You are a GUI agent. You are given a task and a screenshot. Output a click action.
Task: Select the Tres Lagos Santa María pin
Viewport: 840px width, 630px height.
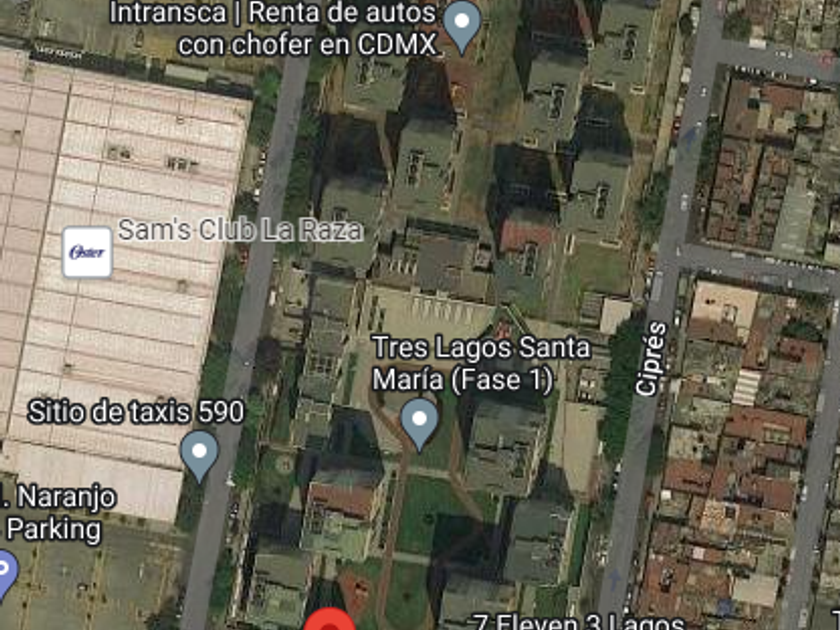[x=419, y=423]
